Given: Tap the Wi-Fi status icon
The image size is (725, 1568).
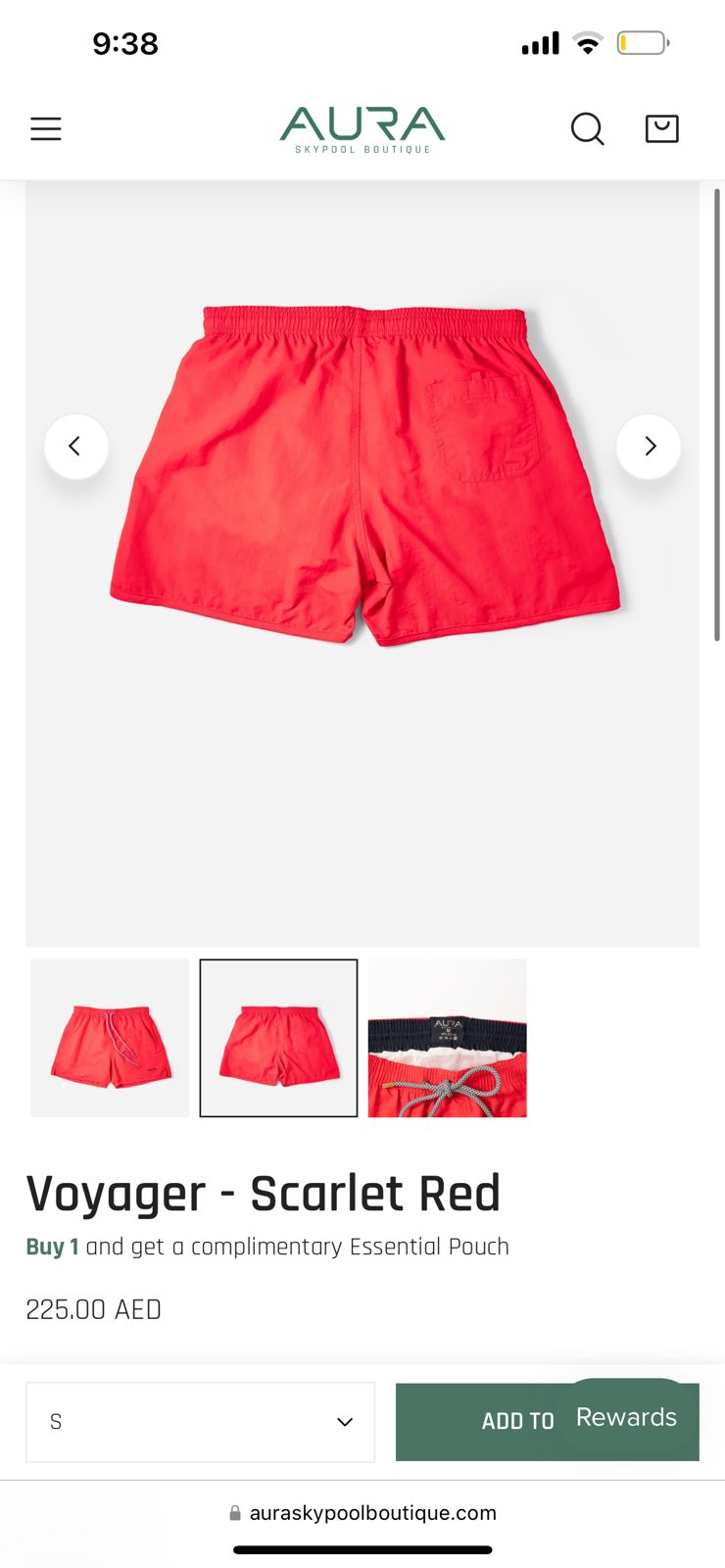Looking at the screenshot, I should click(x=587, y=42).
